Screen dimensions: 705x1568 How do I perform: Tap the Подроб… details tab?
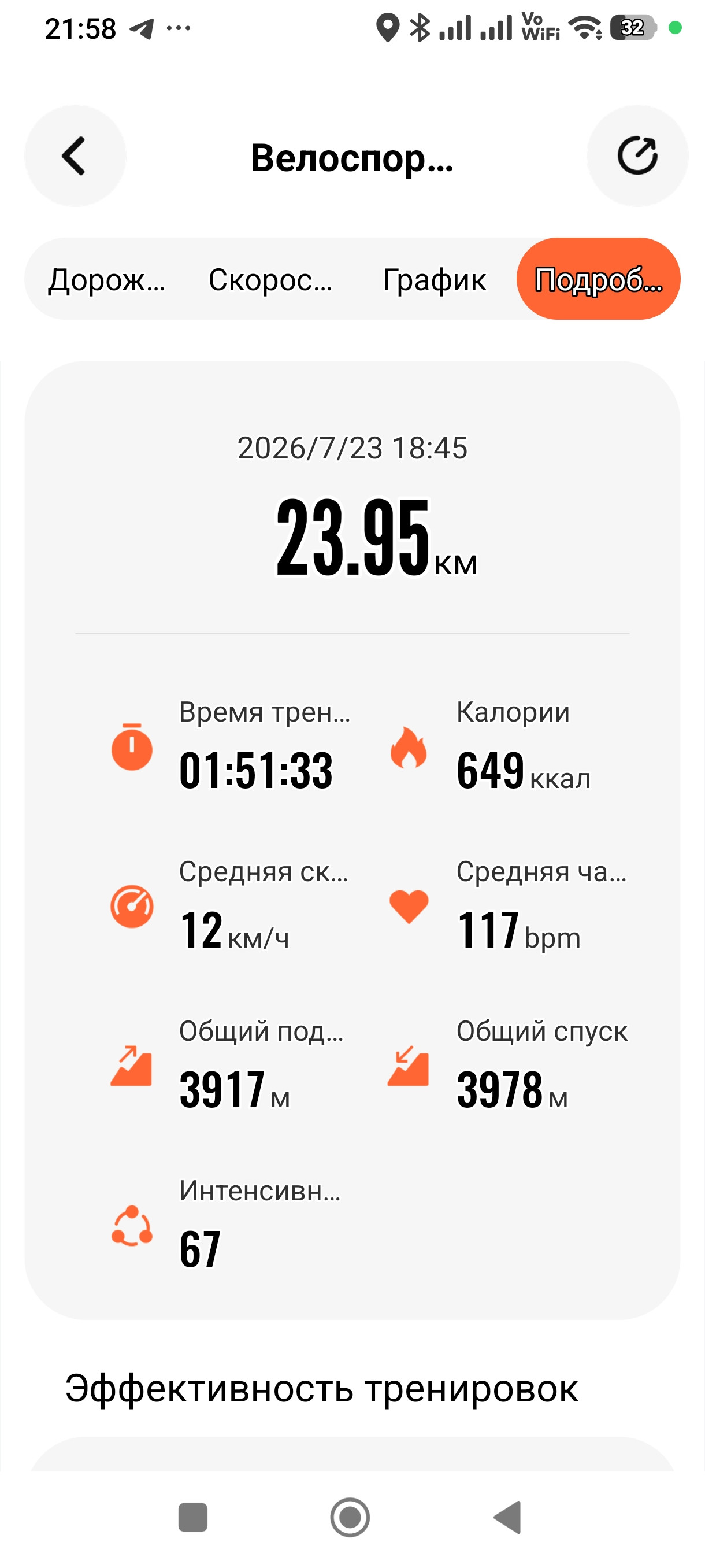tap(598, 279)
